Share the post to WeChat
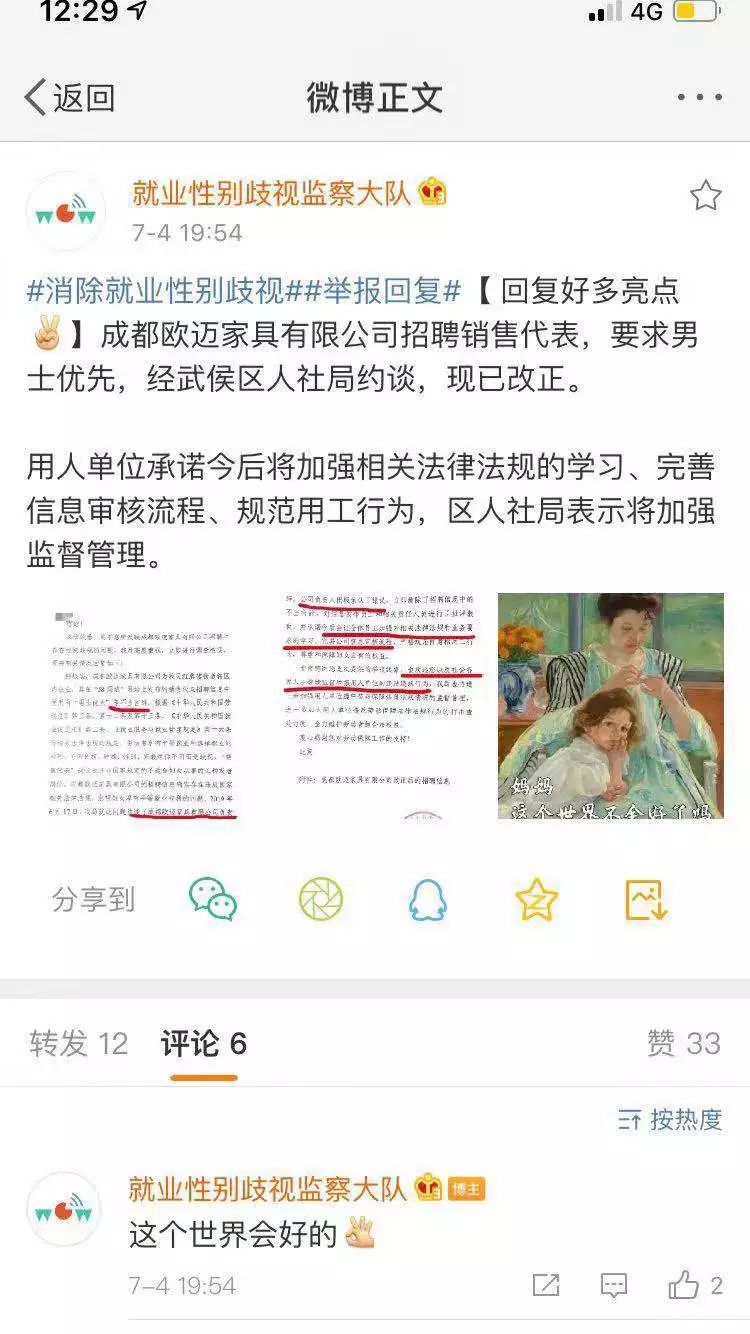The image size is (750, 1334). 213,899
